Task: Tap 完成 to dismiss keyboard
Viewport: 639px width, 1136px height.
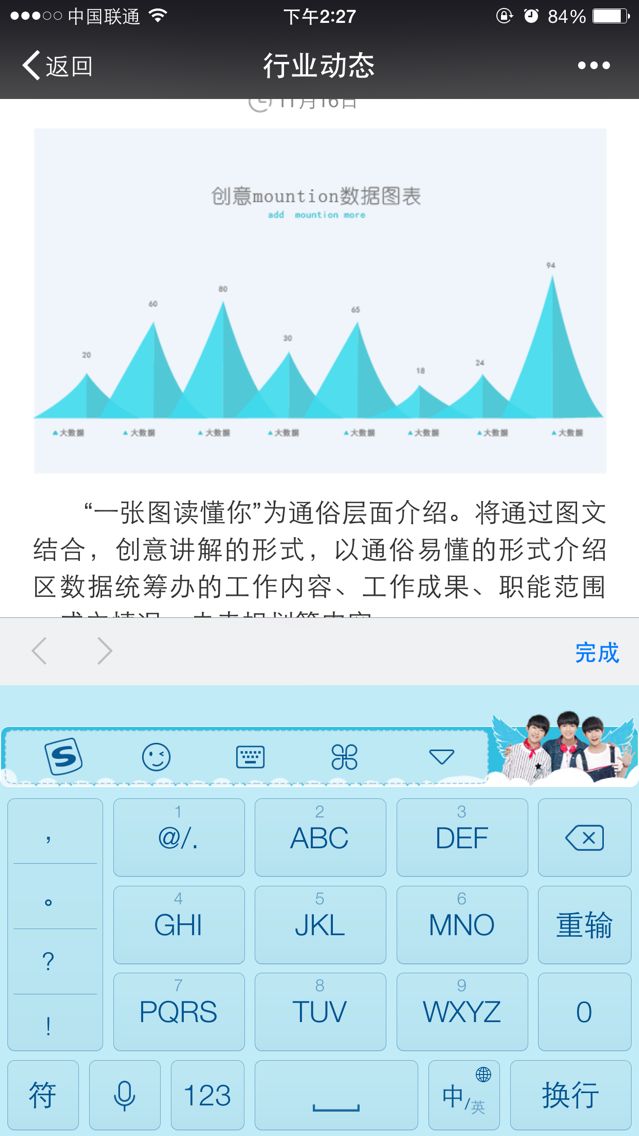Action: (x=597, y=652)
